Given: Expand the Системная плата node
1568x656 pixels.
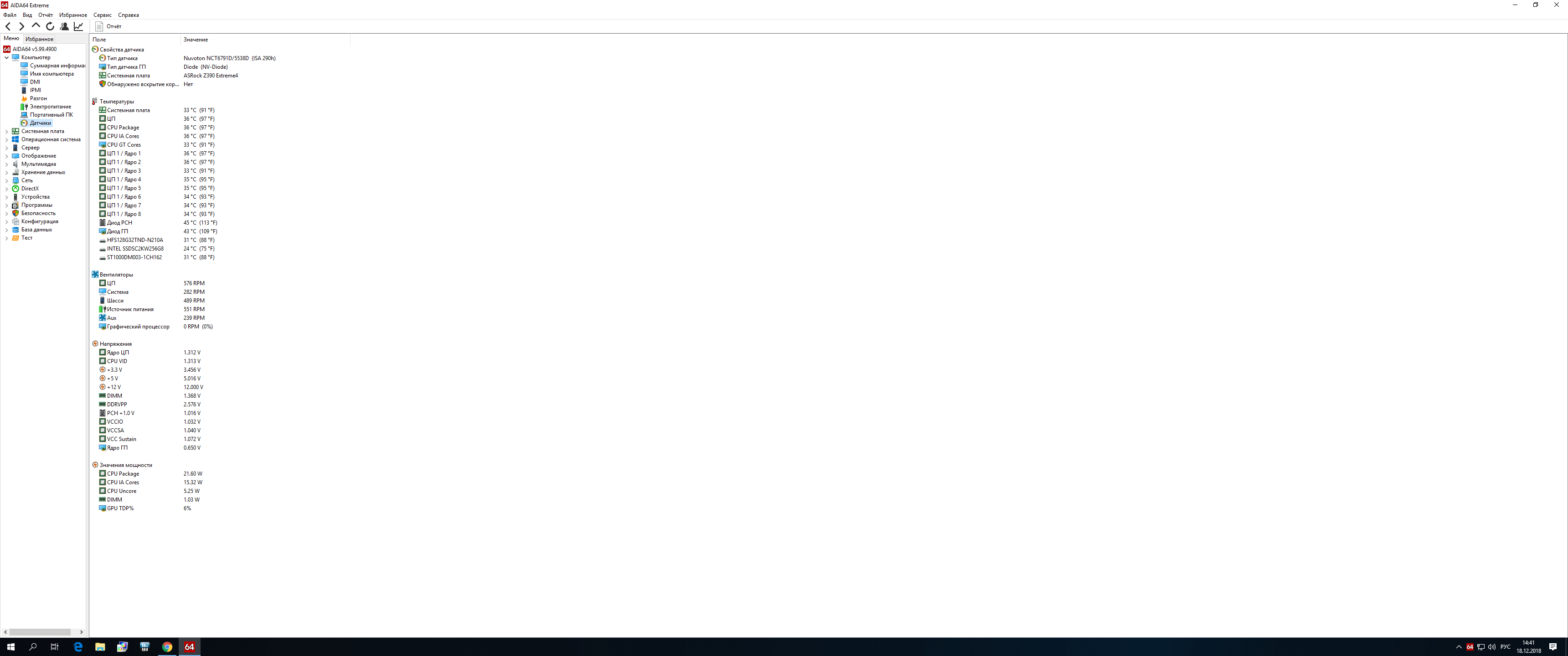Looking at the screenshot, I should coord(7,132).
